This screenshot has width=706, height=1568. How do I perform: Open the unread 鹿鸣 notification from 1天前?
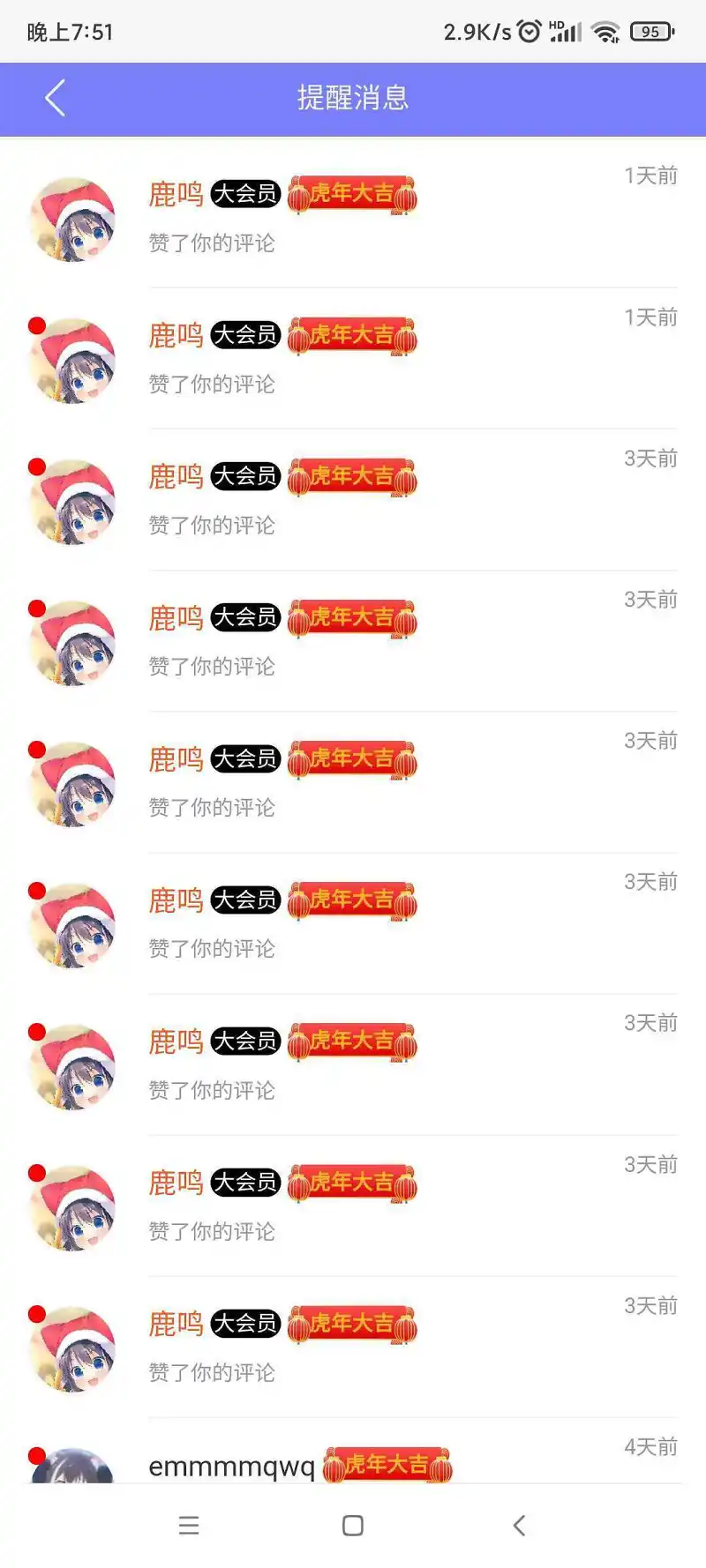click(353, 359)
